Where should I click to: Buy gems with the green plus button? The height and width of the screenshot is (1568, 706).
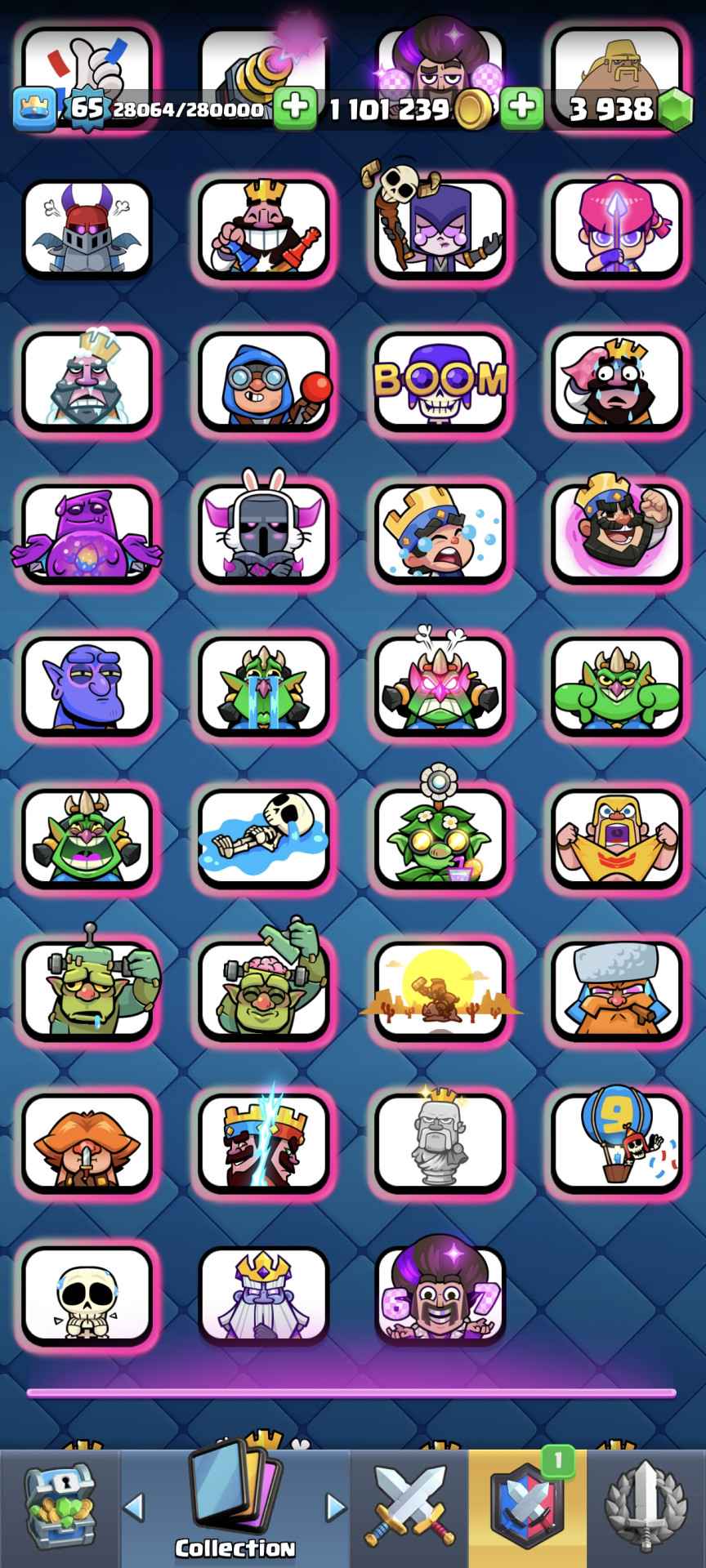(522, 109)
